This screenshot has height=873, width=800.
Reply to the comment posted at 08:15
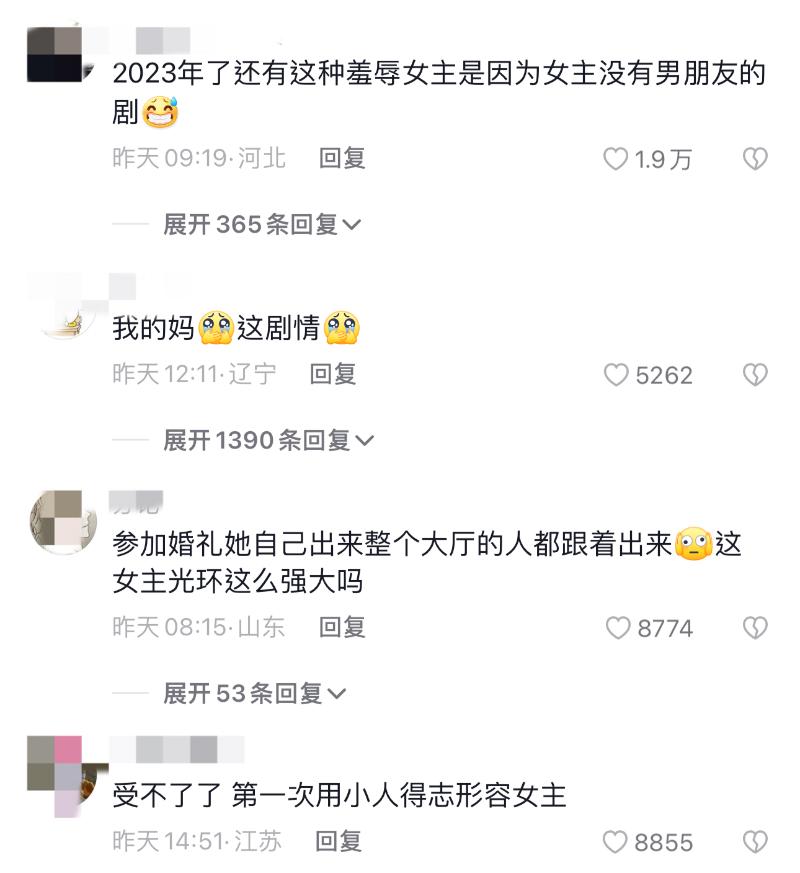click(x=342, y=627)
